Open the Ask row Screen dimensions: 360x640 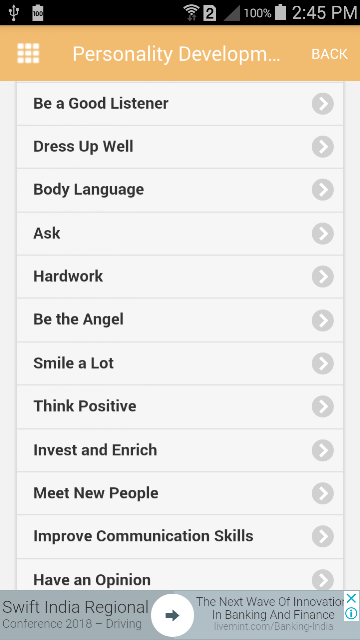(180, 234)
